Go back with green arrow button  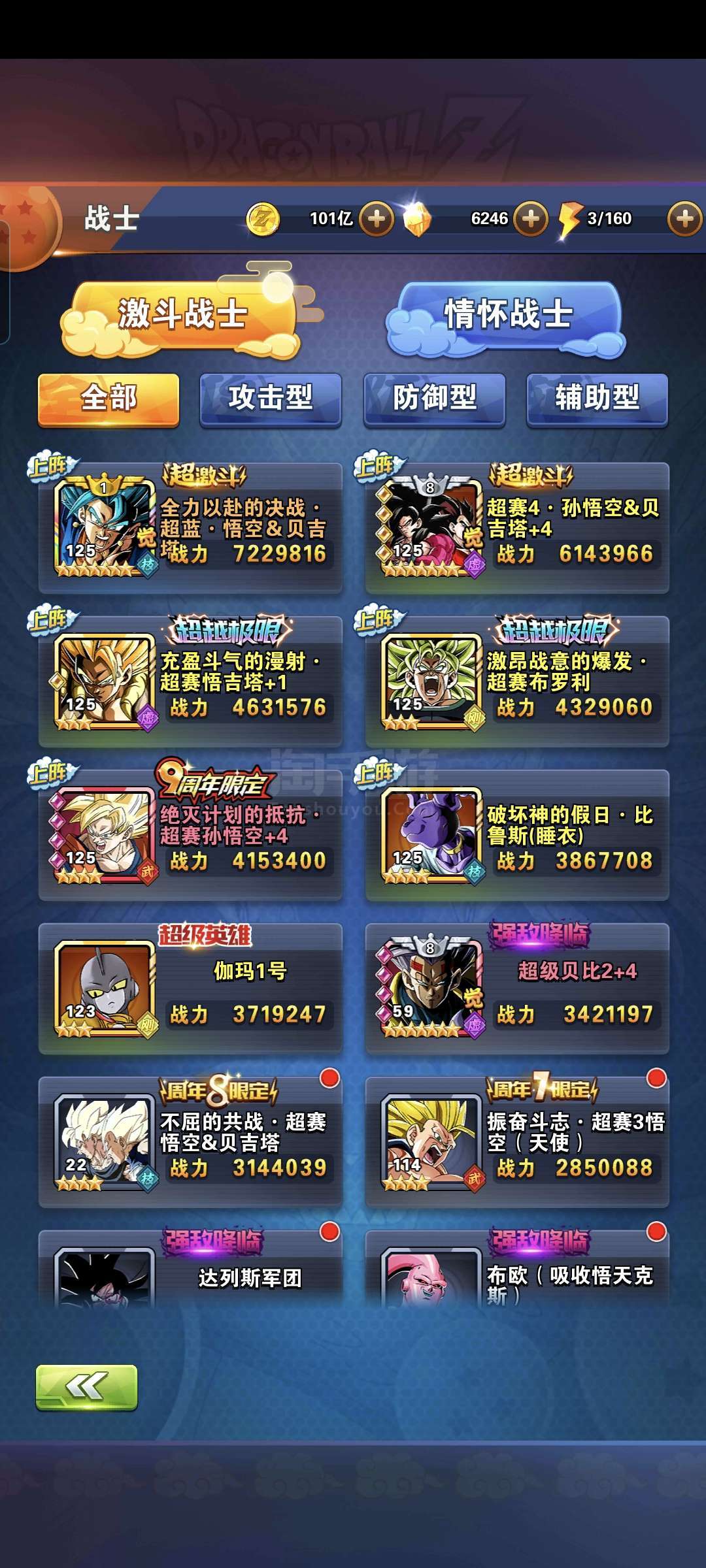[86, 1387]
